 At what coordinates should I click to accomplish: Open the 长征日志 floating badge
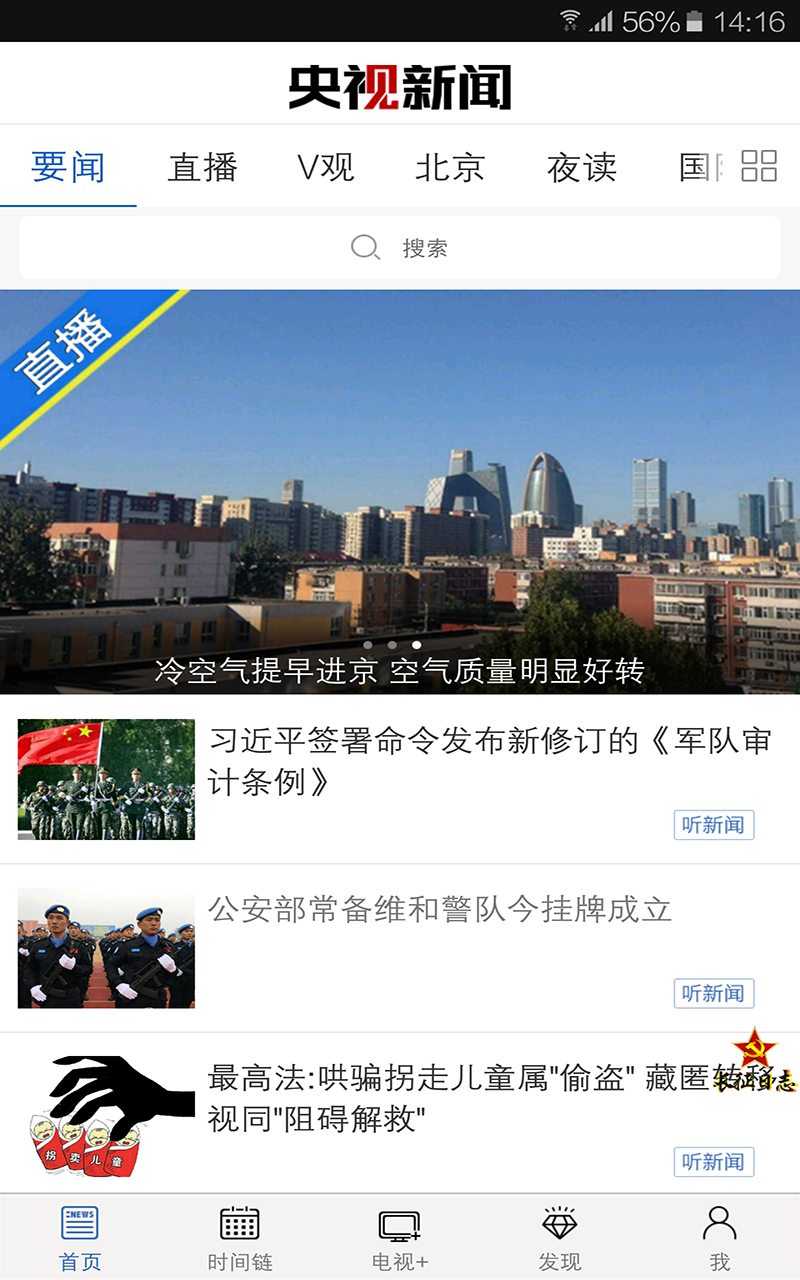756,1062
